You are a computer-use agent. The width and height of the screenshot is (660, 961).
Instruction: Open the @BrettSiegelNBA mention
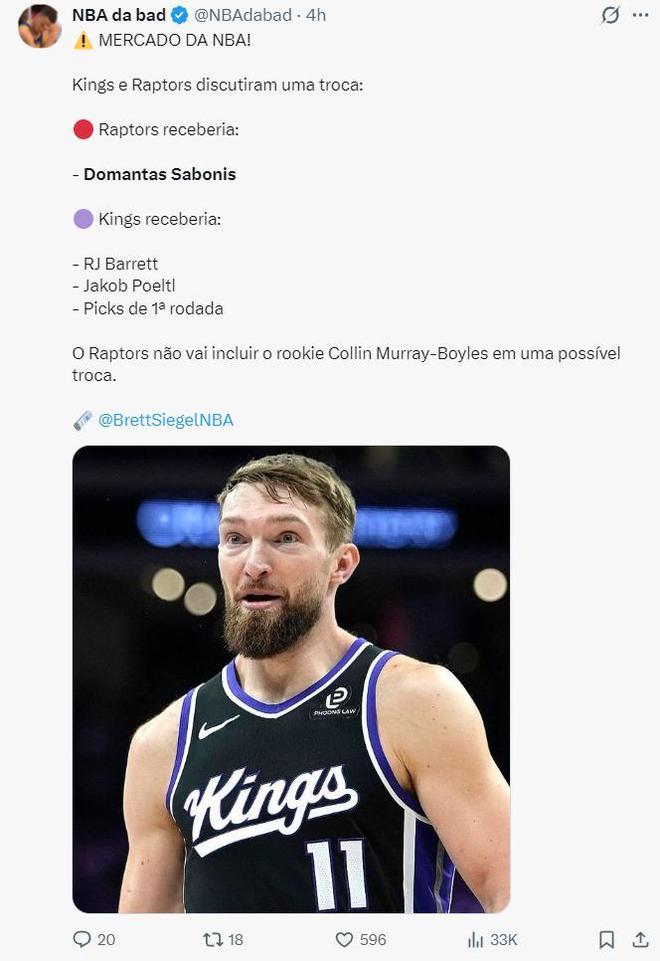(x=165, y=420)
